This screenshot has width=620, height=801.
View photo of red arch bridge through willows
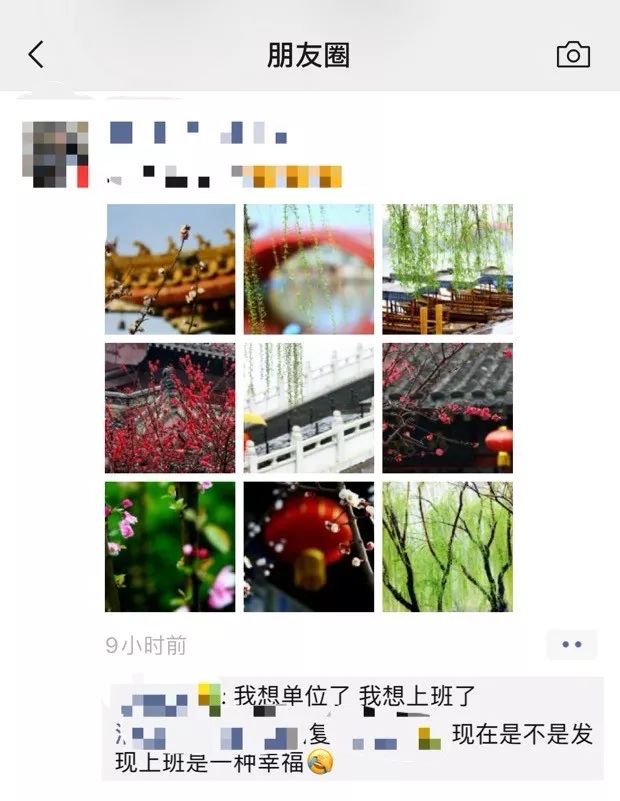[x=309, y=269]
